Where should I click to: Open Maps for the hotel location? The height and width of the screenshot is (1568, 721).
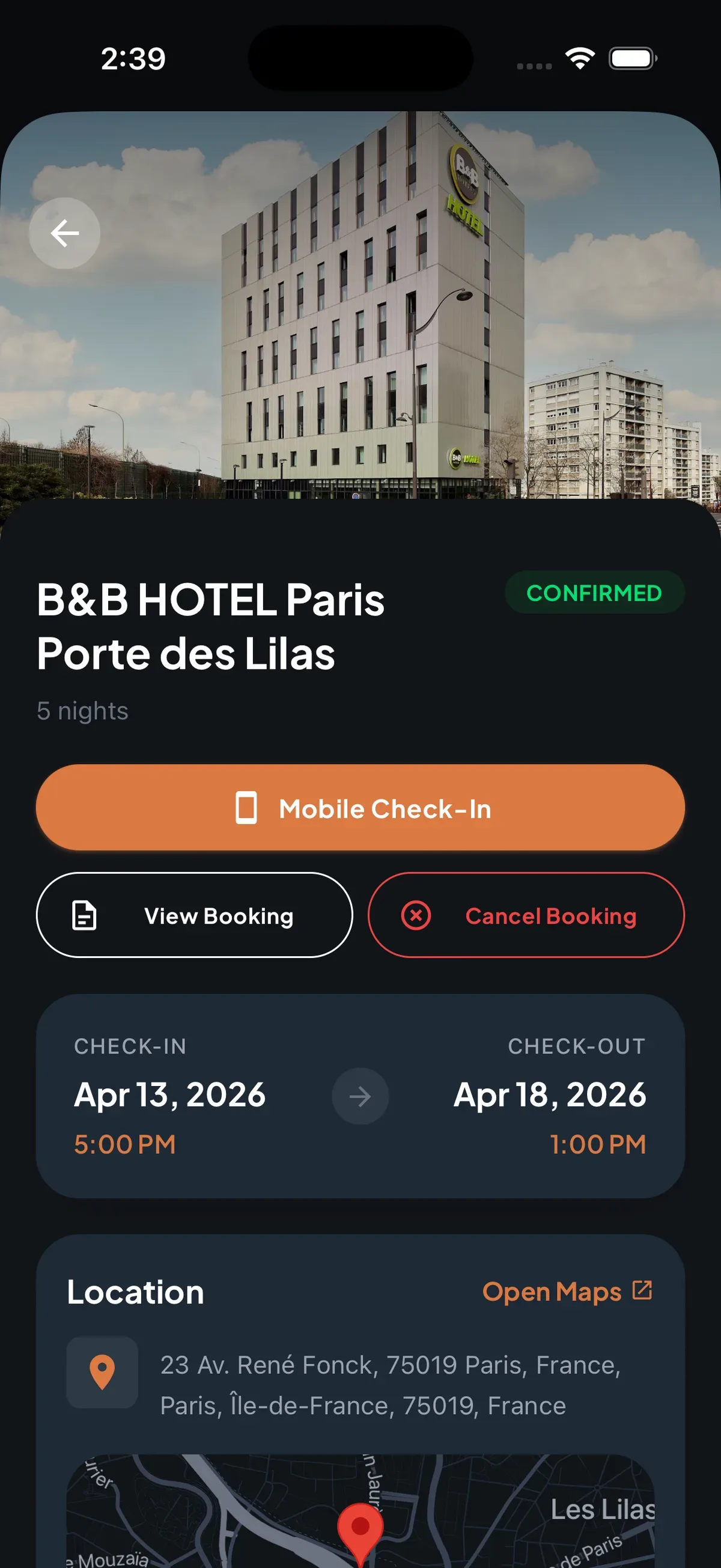[x=552, y=1292]
